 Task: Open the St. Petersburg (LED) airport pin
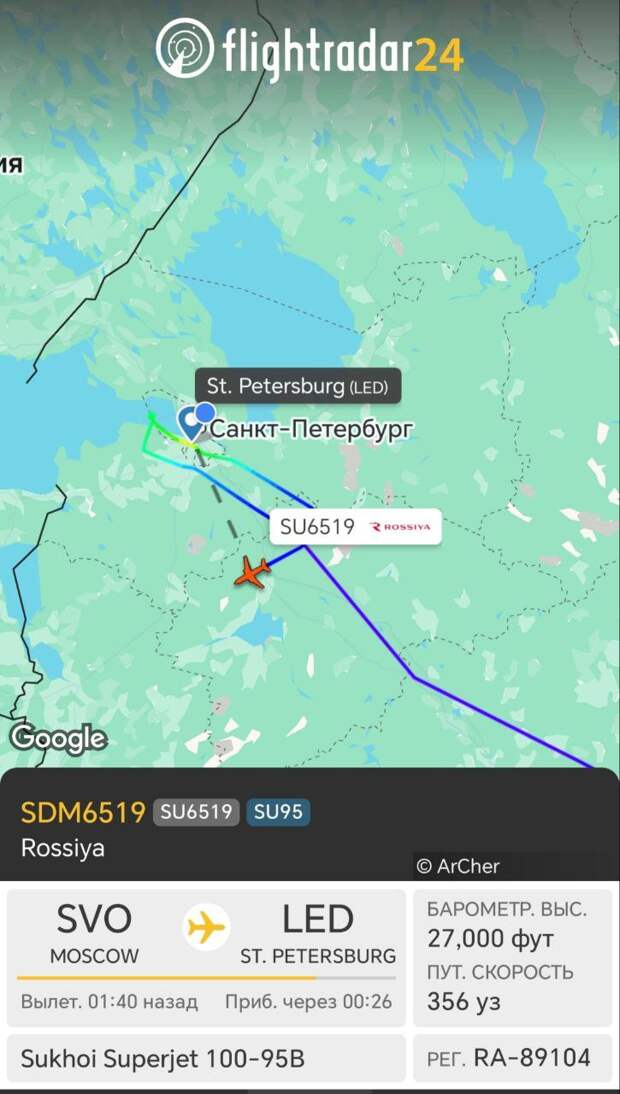coord(188,423)
